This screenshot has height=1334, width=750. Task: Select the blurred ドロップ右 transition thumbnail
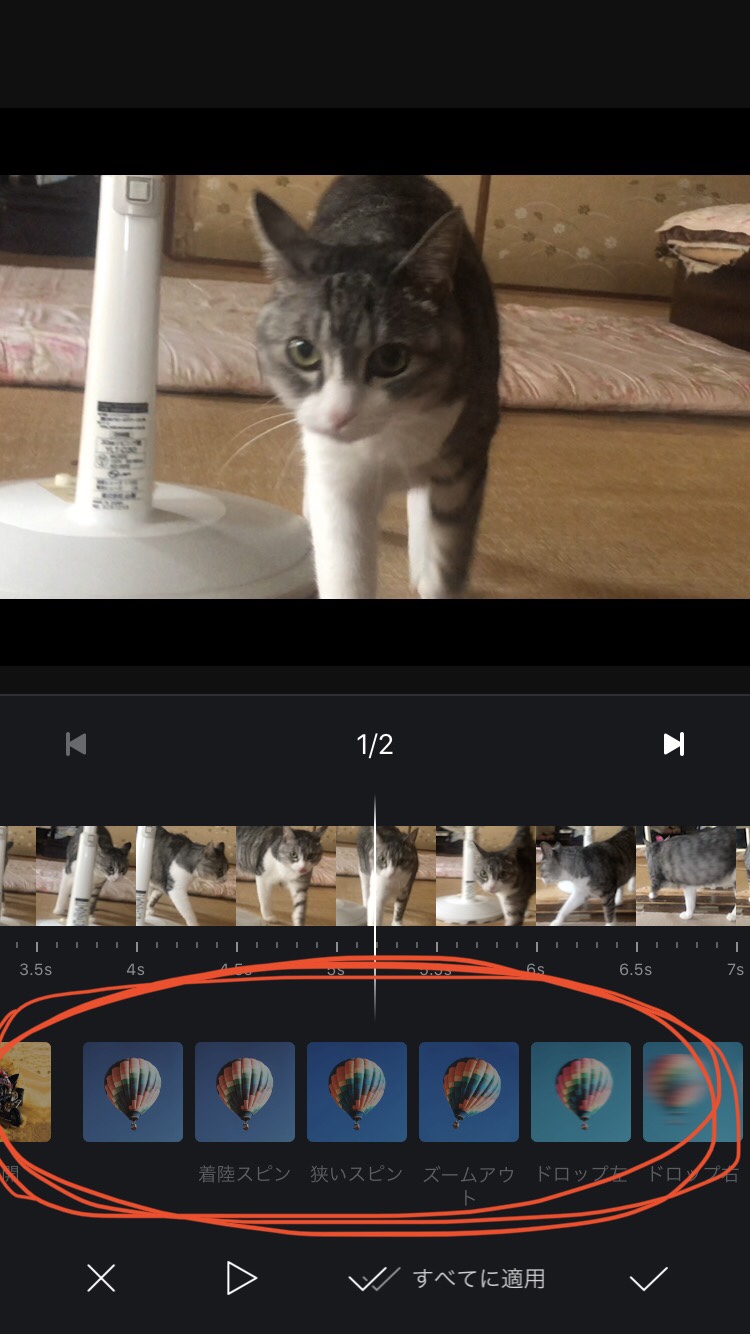(692, 1092)
